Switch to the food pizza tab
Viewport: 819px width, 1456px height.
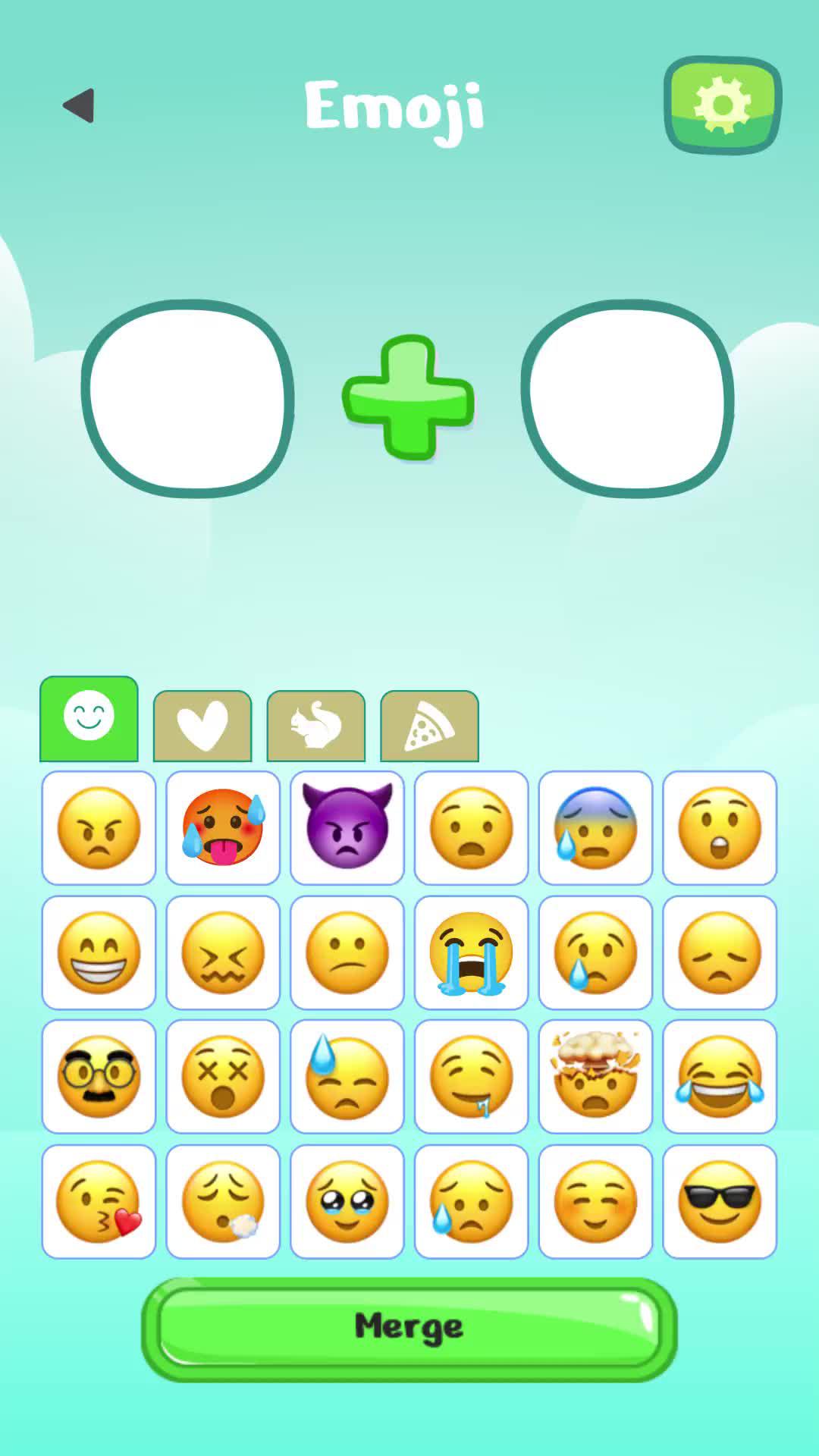[429, 726]
